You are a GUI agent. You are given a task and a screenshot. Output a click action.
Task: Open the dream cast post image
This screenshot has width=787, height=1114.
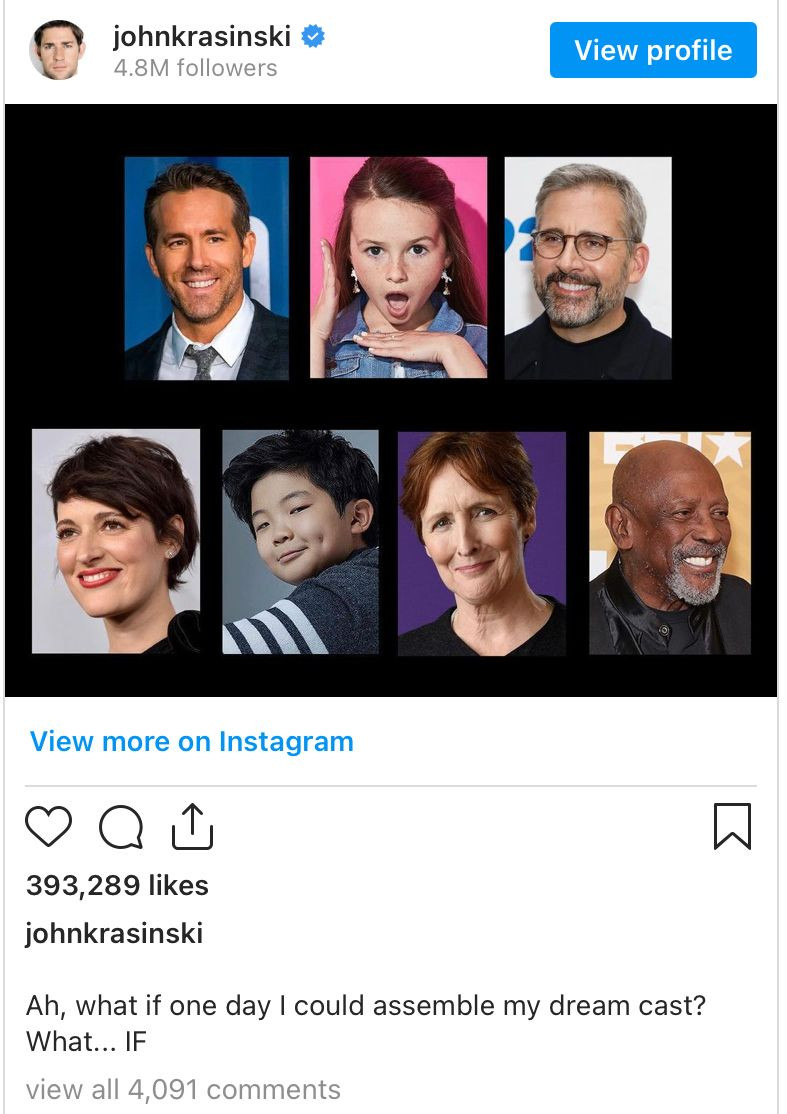point(391,400)
